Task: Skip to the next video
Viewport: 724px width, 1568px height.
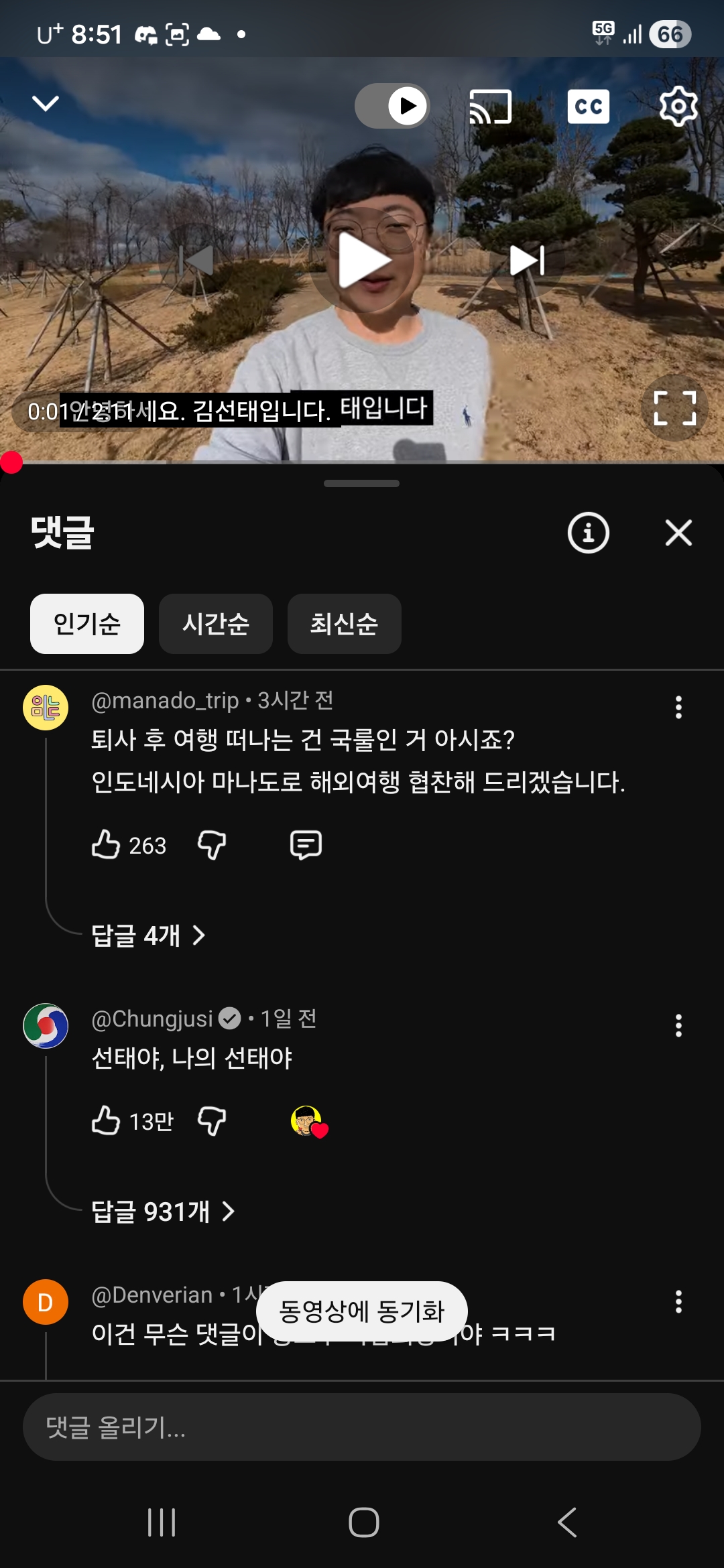Action: click(x=527, y=260)
